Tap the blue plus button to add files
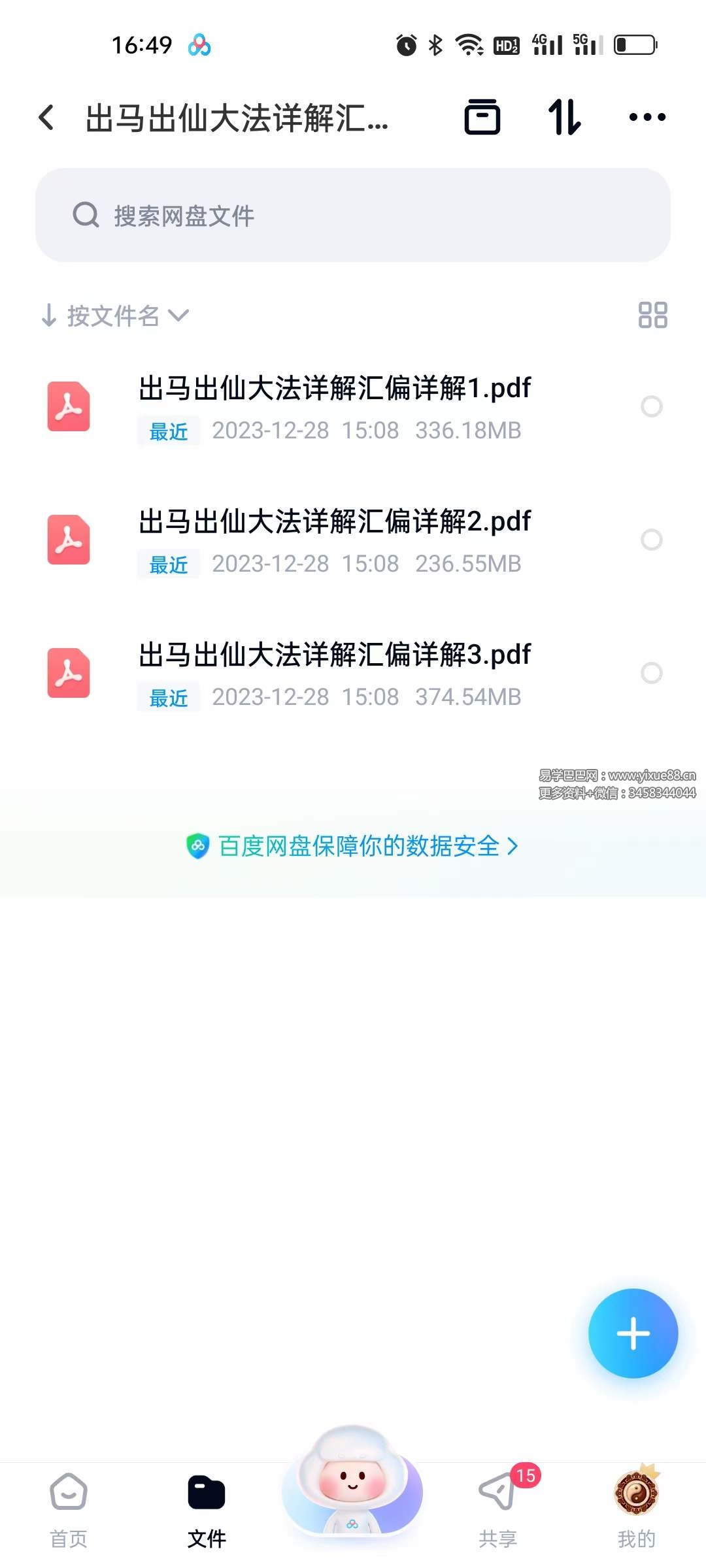This screenshot has width=706, height=1568. 633,1333
